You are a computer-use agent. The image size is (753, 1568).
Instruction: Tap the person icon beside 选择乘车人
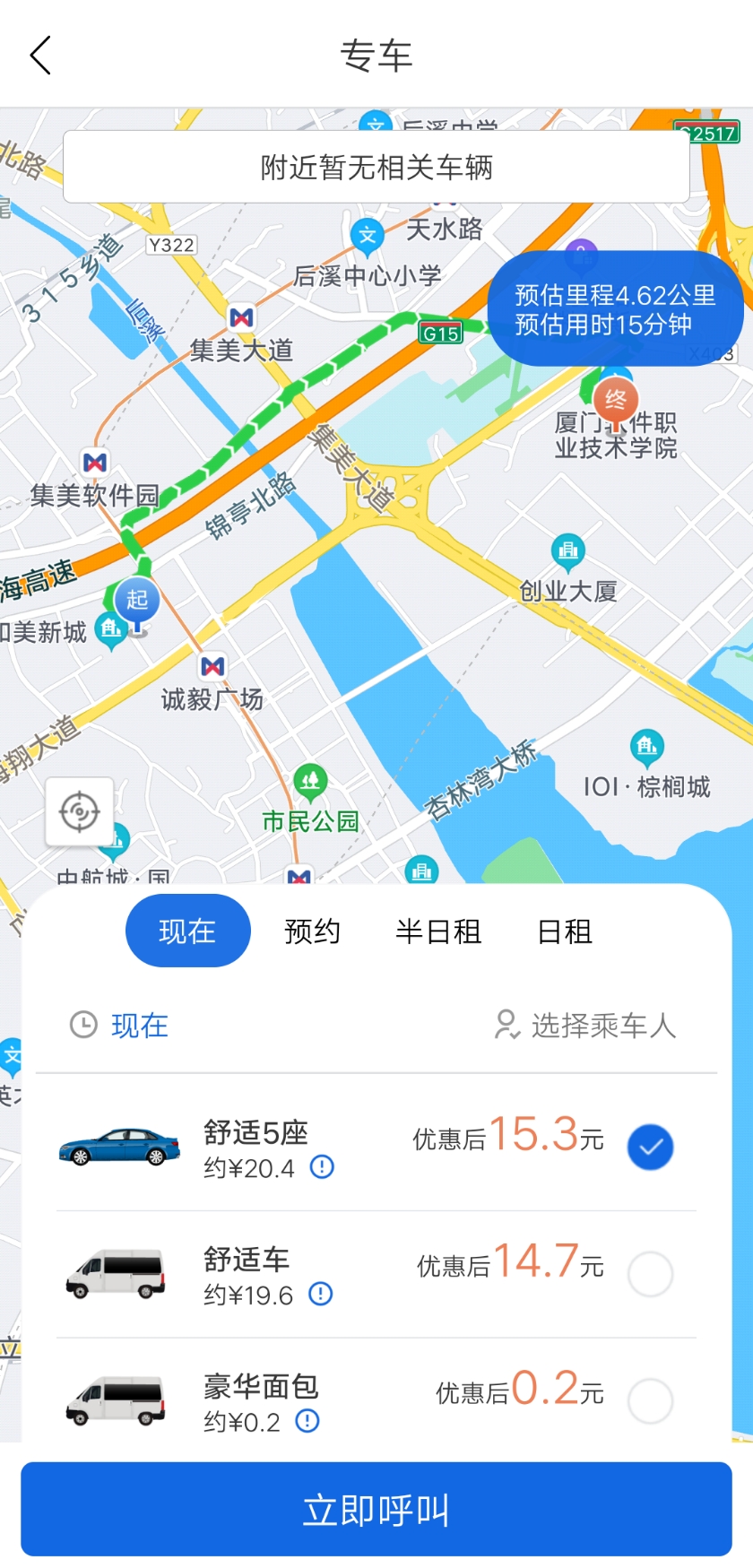point(508,1025)
